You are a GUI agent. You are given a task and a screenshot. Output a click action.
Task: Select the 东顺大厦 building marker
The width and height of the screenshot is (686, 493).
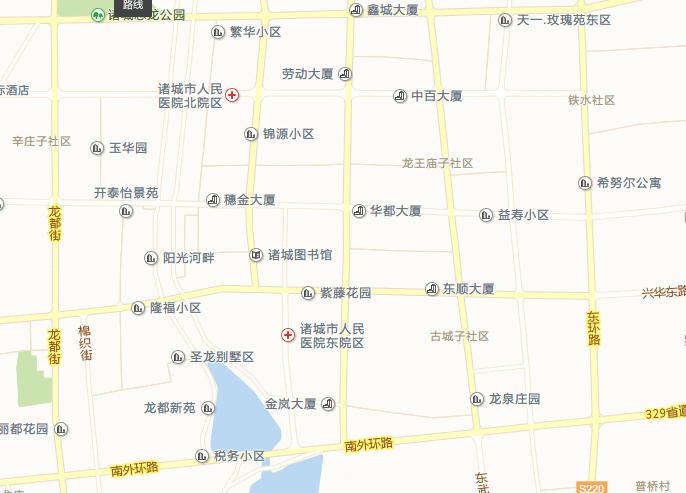coord(432,289)
